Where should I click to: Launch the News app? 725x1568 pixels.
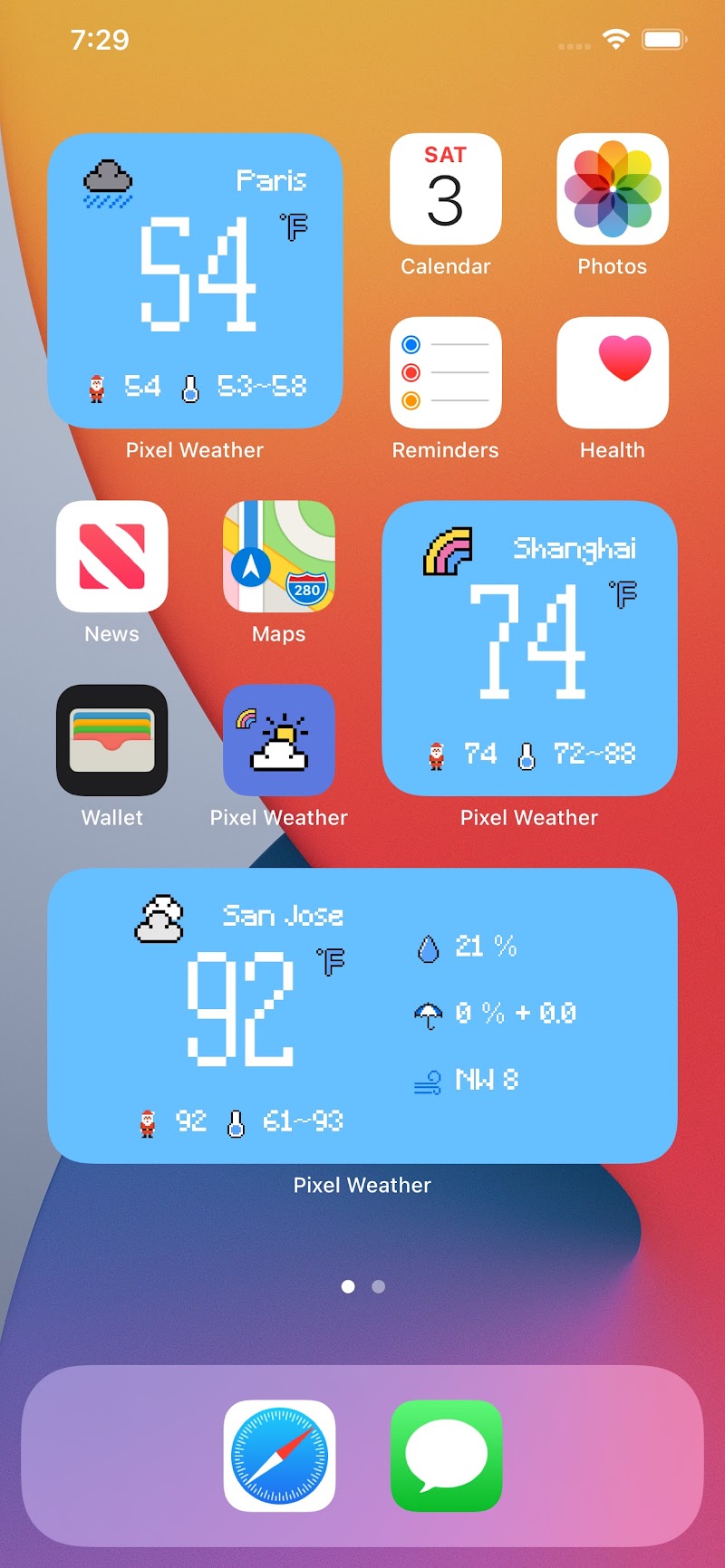click(112, 556)
